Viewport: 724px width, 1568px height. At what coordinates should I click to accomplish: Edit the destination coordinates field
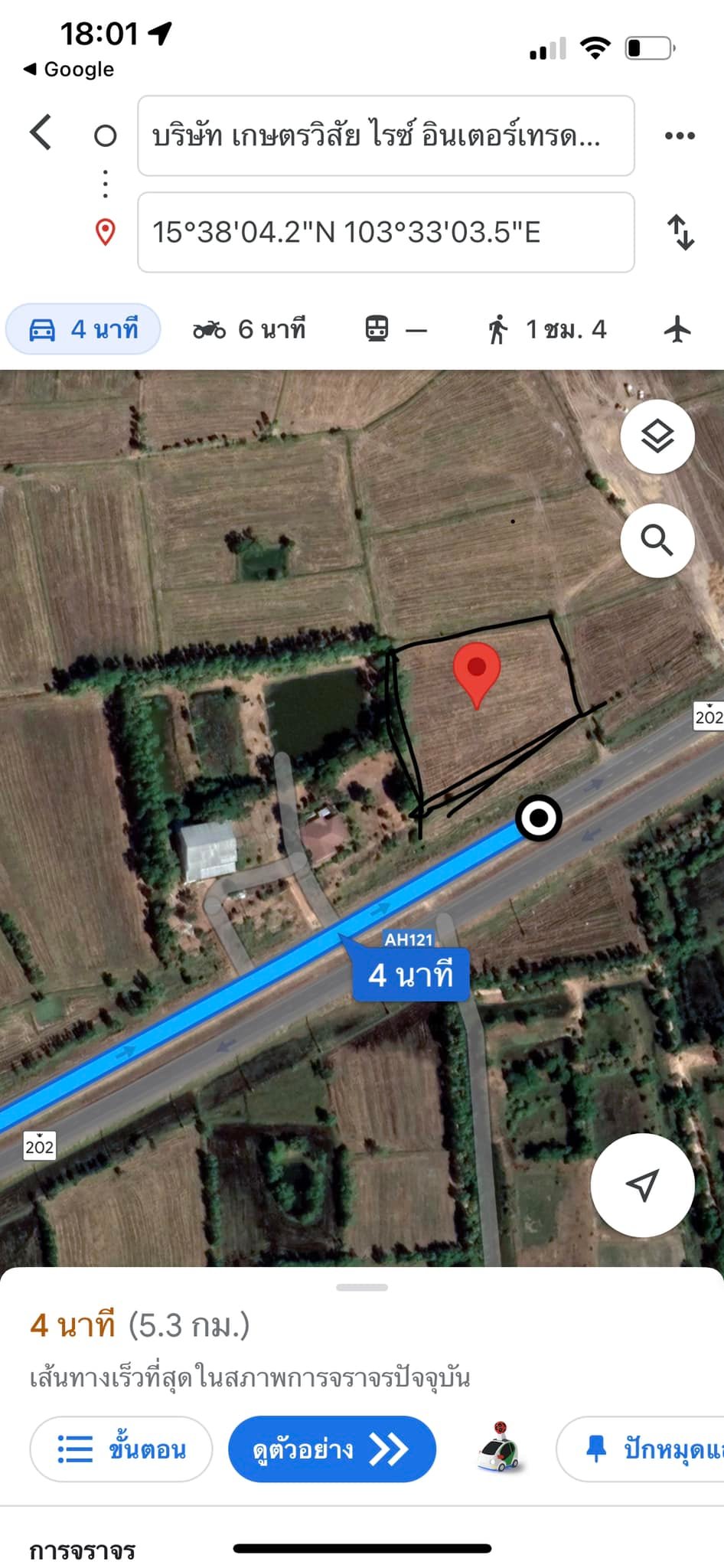[x=386, y=232]
